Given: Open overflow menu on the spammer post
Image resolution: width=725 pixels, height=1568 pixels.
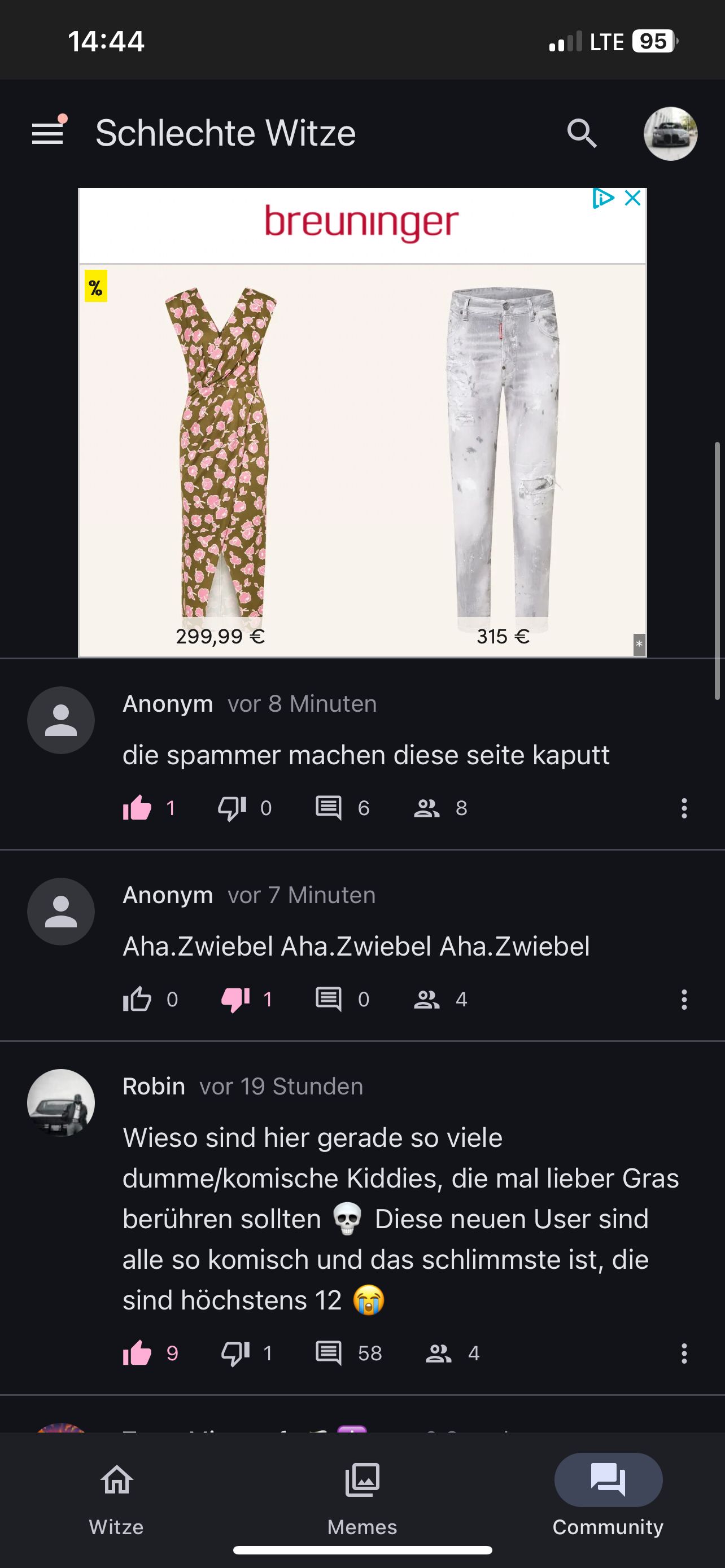Looking at the screenshot, I should point(684,808).
